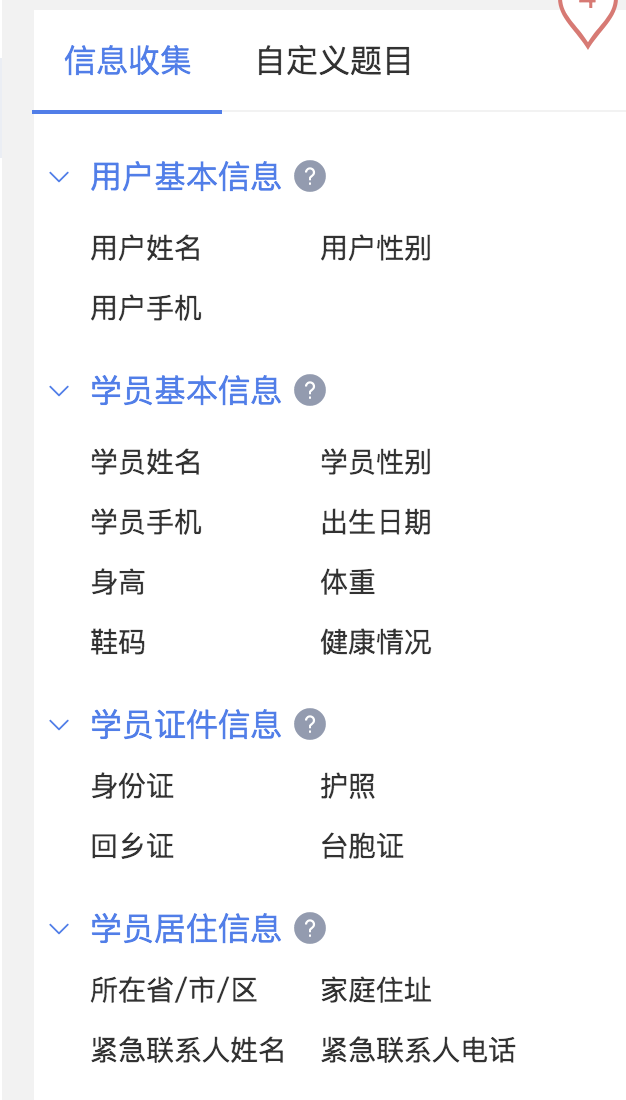Add the 身份证 field

(x=132, y=786)
